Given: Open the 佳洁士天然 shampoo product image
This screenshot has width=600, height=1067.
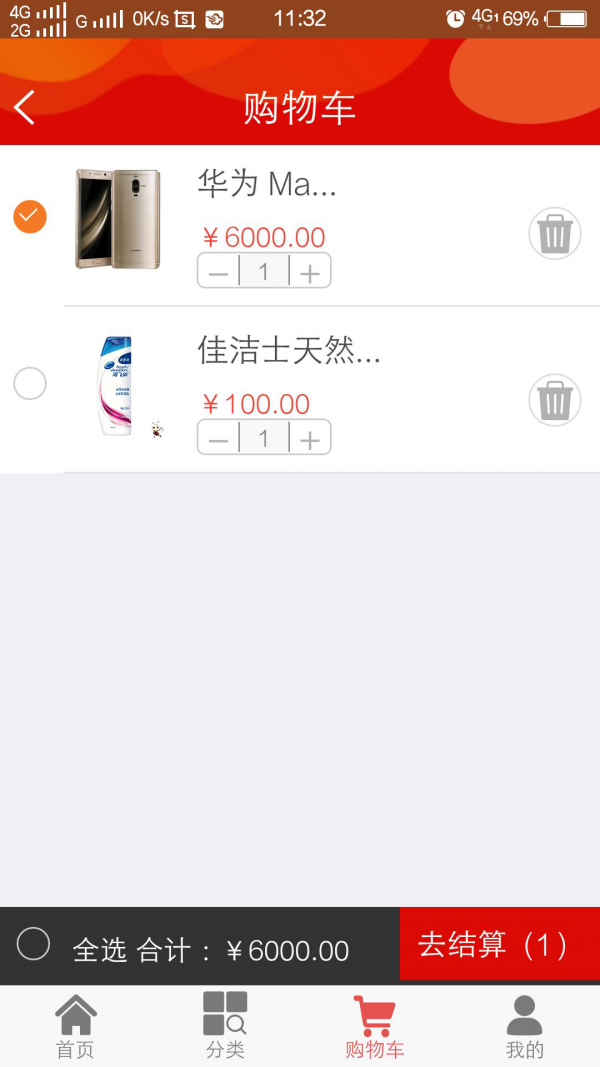Looking at the screenshot, I should 116,386.
